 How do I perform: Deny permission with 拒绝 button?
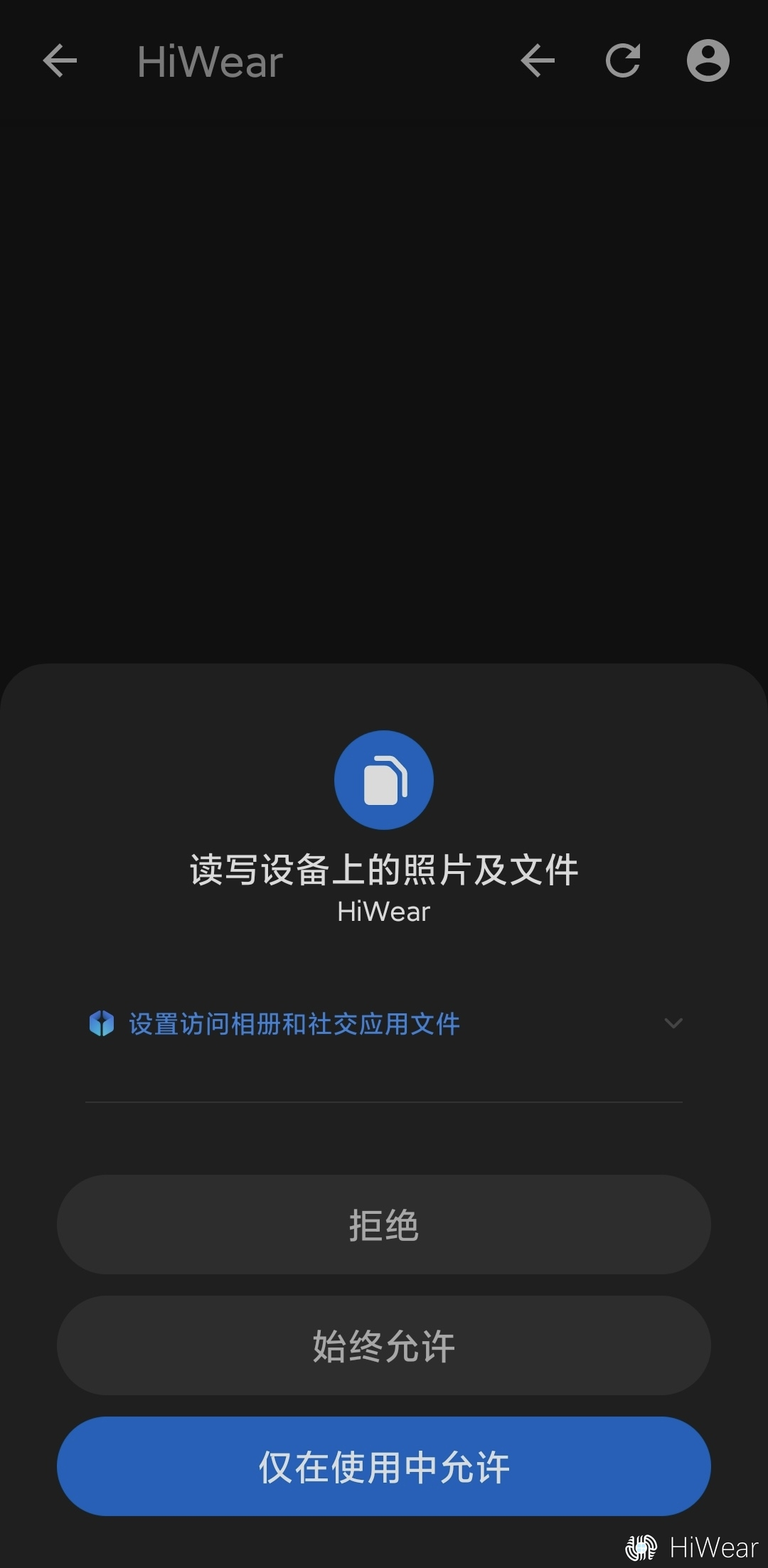(384, 1225)
